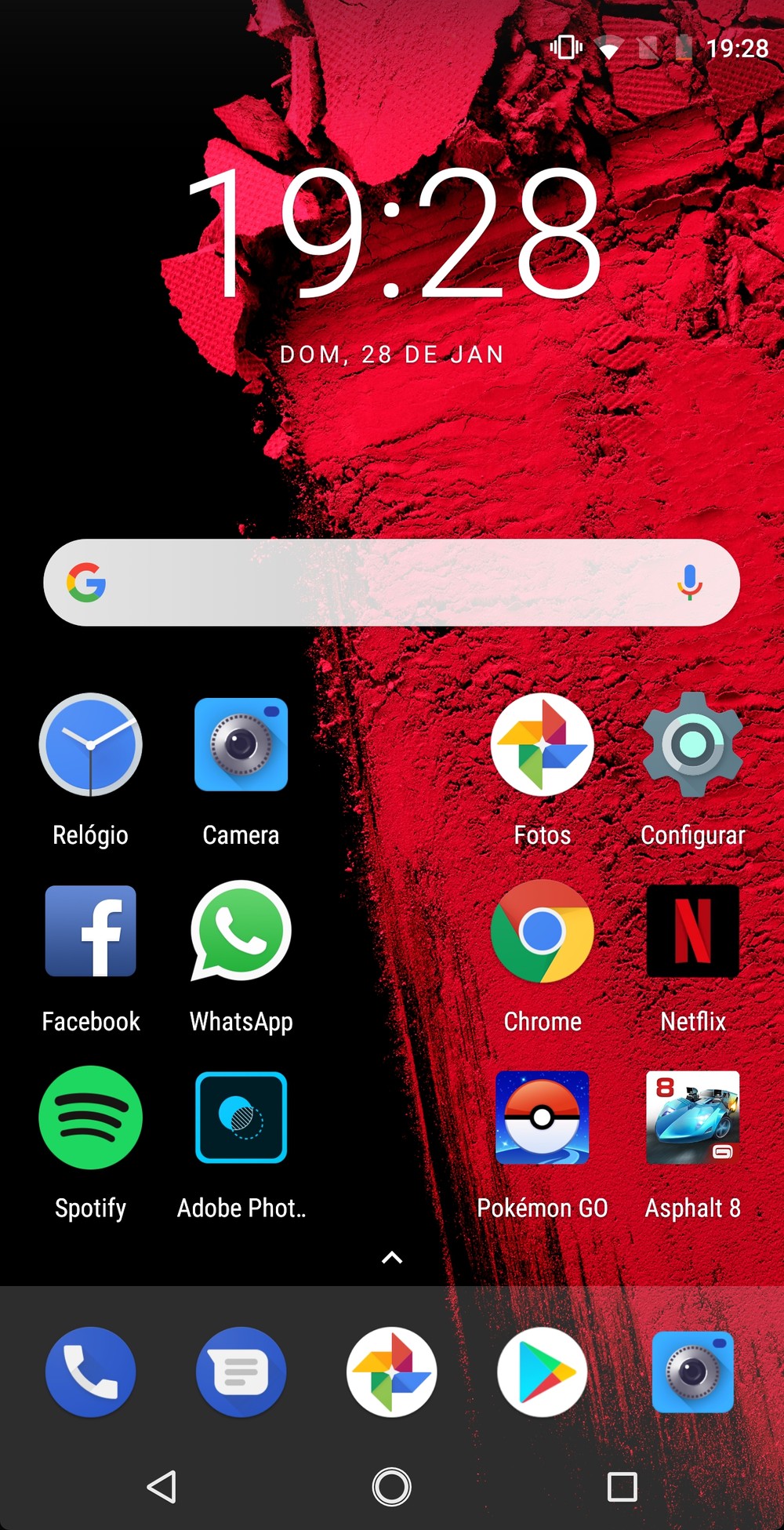Open the Phone dialer in the dock
Image resolution: width=784 pixels, height=1530 pixels.
pyautogui.click(x=90, y=1372)
